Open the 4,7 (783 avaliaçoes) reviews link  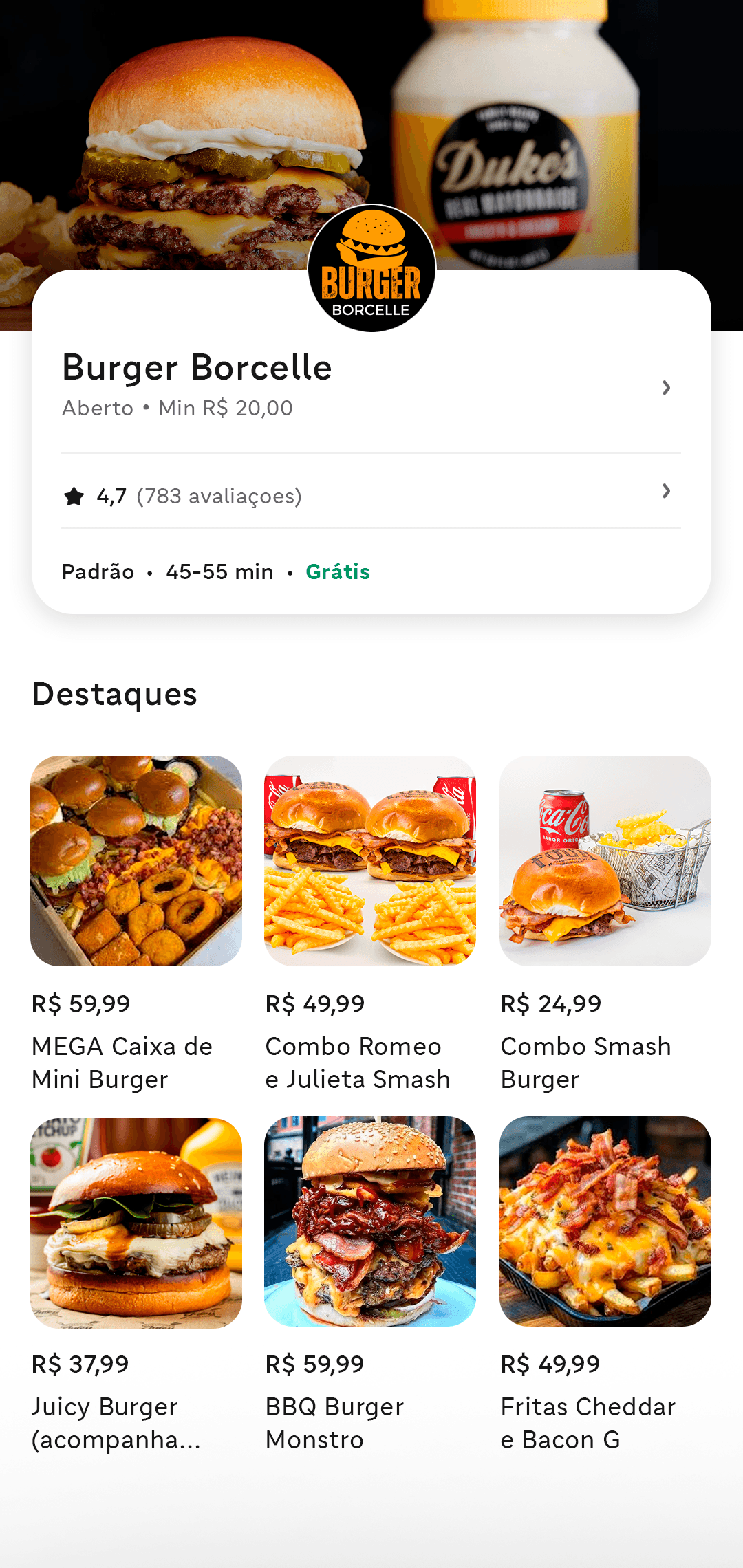click(x=198, y=494)
